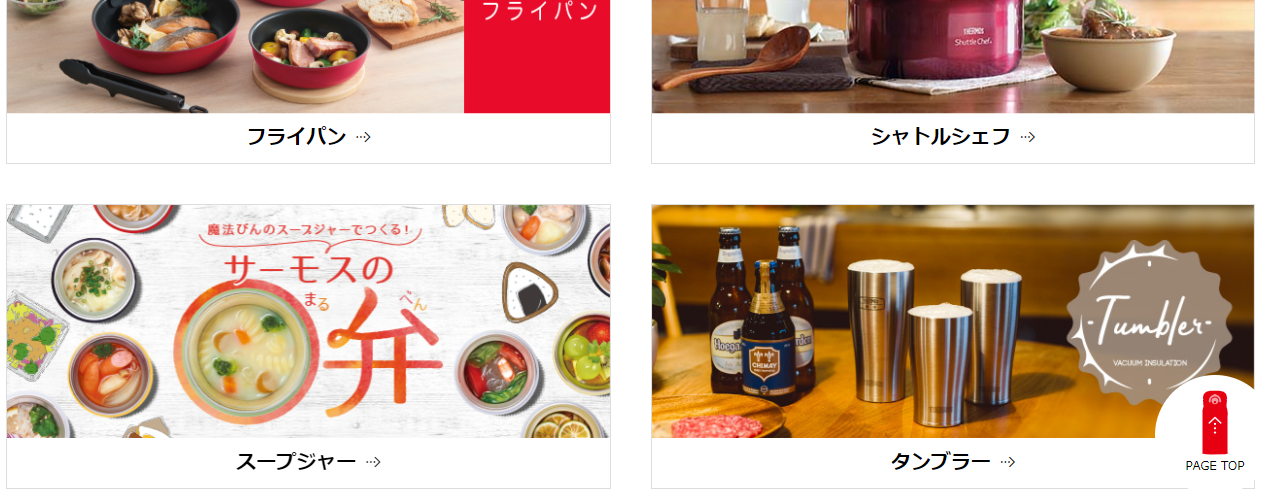This screenshot has height=498, width=1267.
Task: View the スープジャー category card
Action: coord(308,461)
